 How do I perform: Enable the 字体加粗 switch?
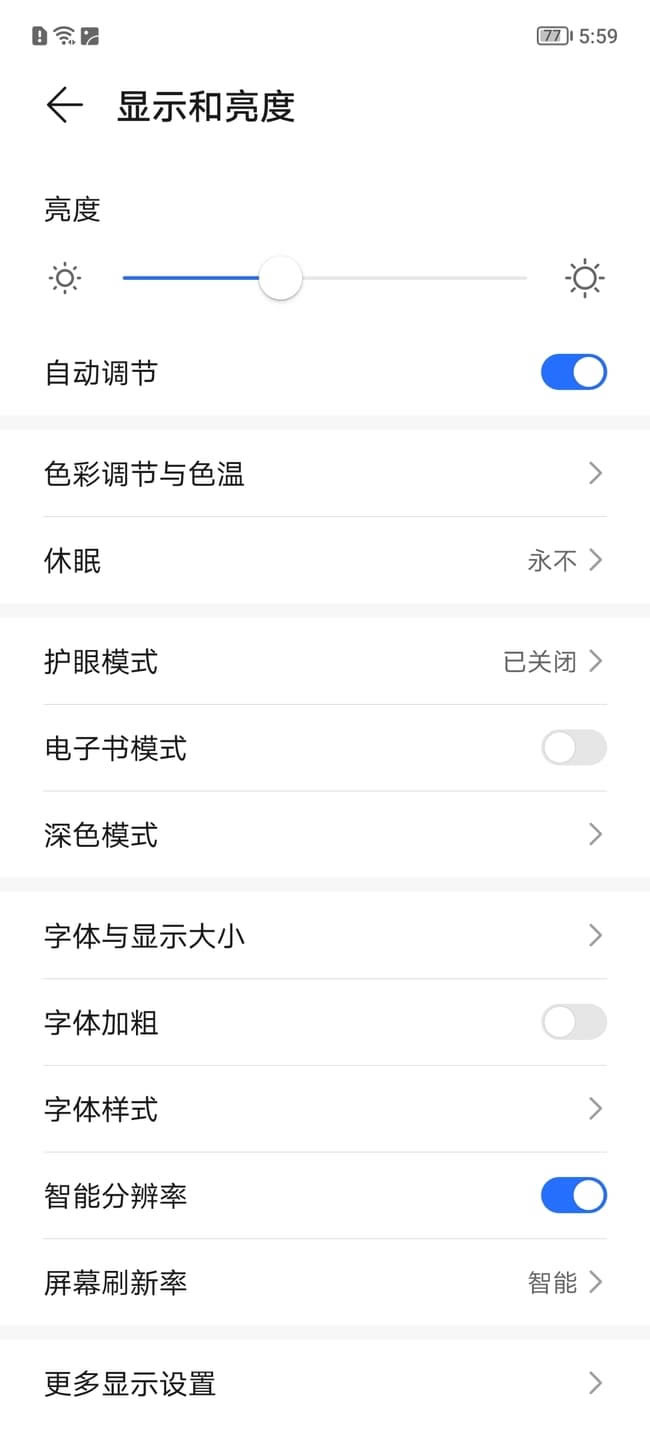(573, 1022)
